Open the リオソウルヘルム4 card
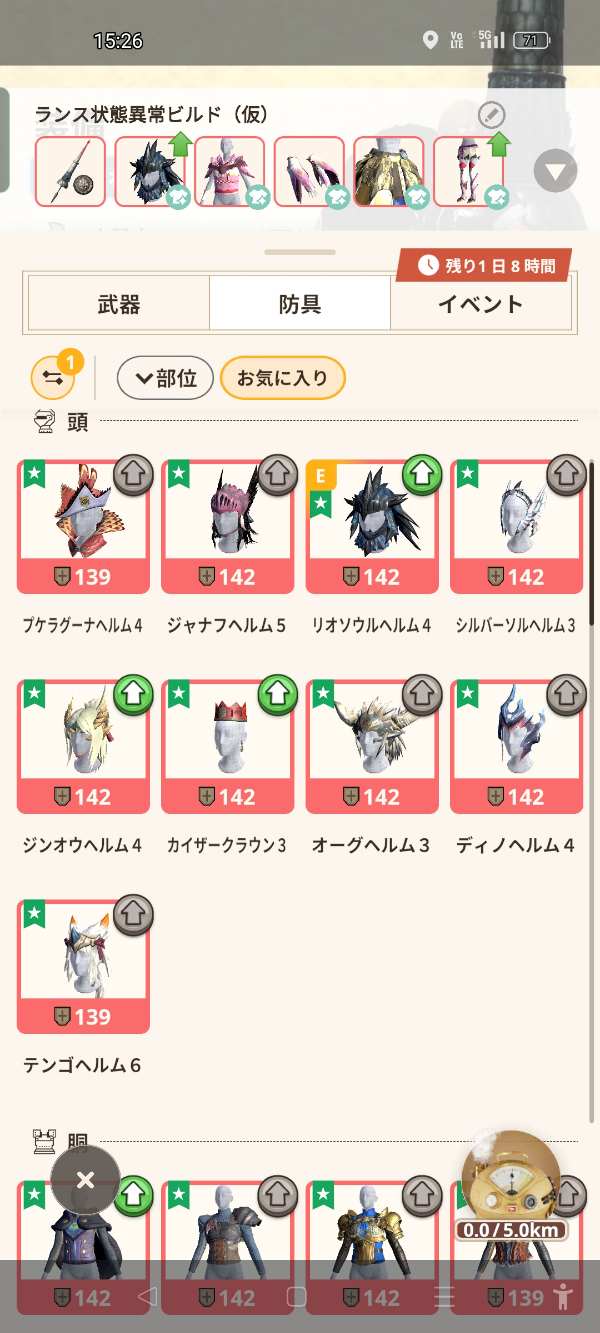600x1333 pixels. click(x=372, y=527)
